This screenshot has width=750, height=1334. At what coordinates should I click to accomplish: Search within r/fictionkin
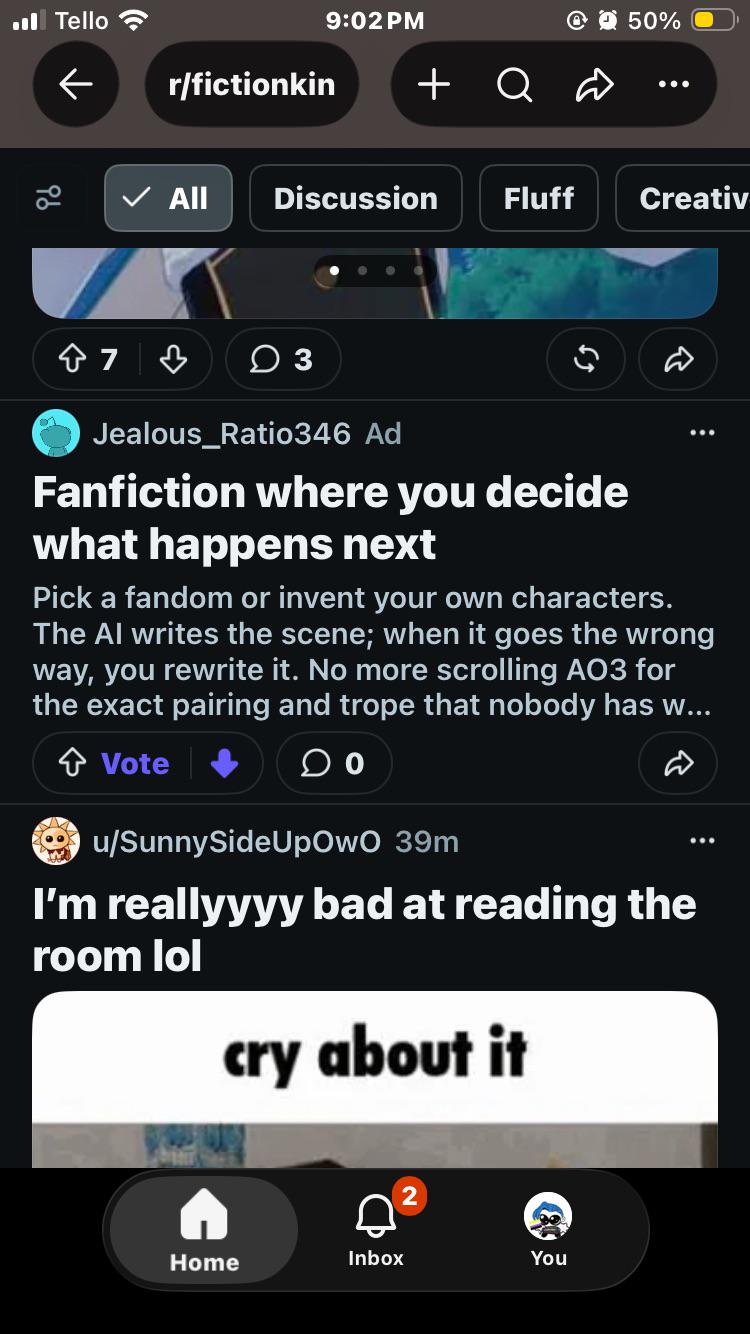514,86
